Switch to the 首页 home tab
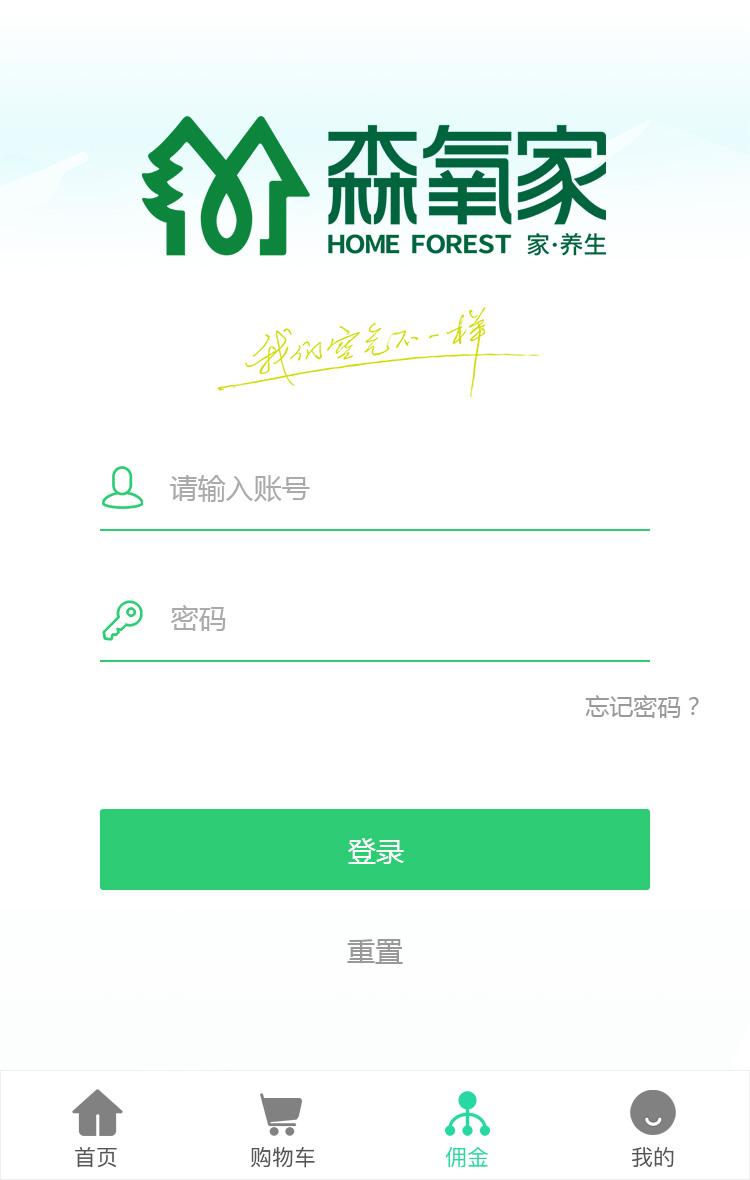Viewport: 750px width, 1180px height. (97, 1128)
